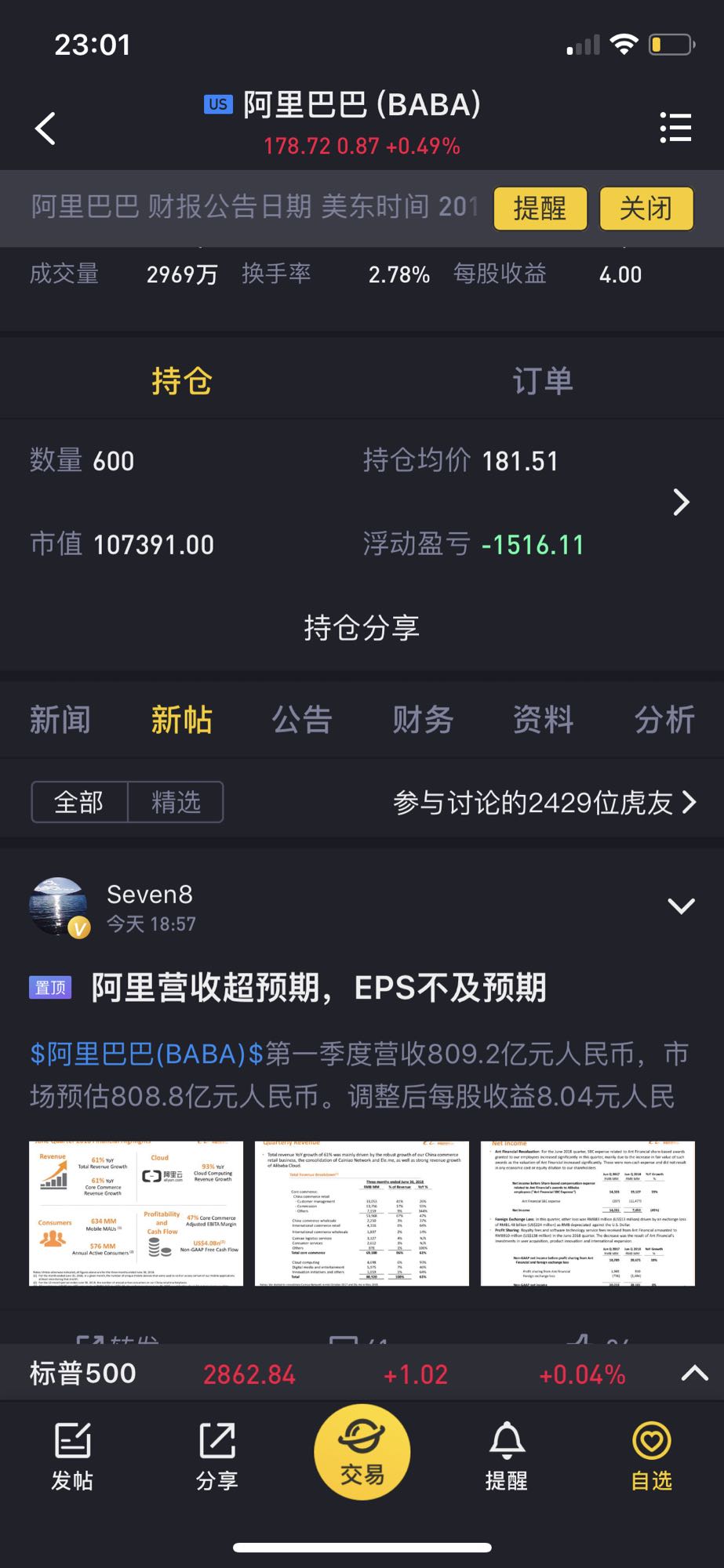
Task: Go back using the top-left arrow
Action: (45, 129)
